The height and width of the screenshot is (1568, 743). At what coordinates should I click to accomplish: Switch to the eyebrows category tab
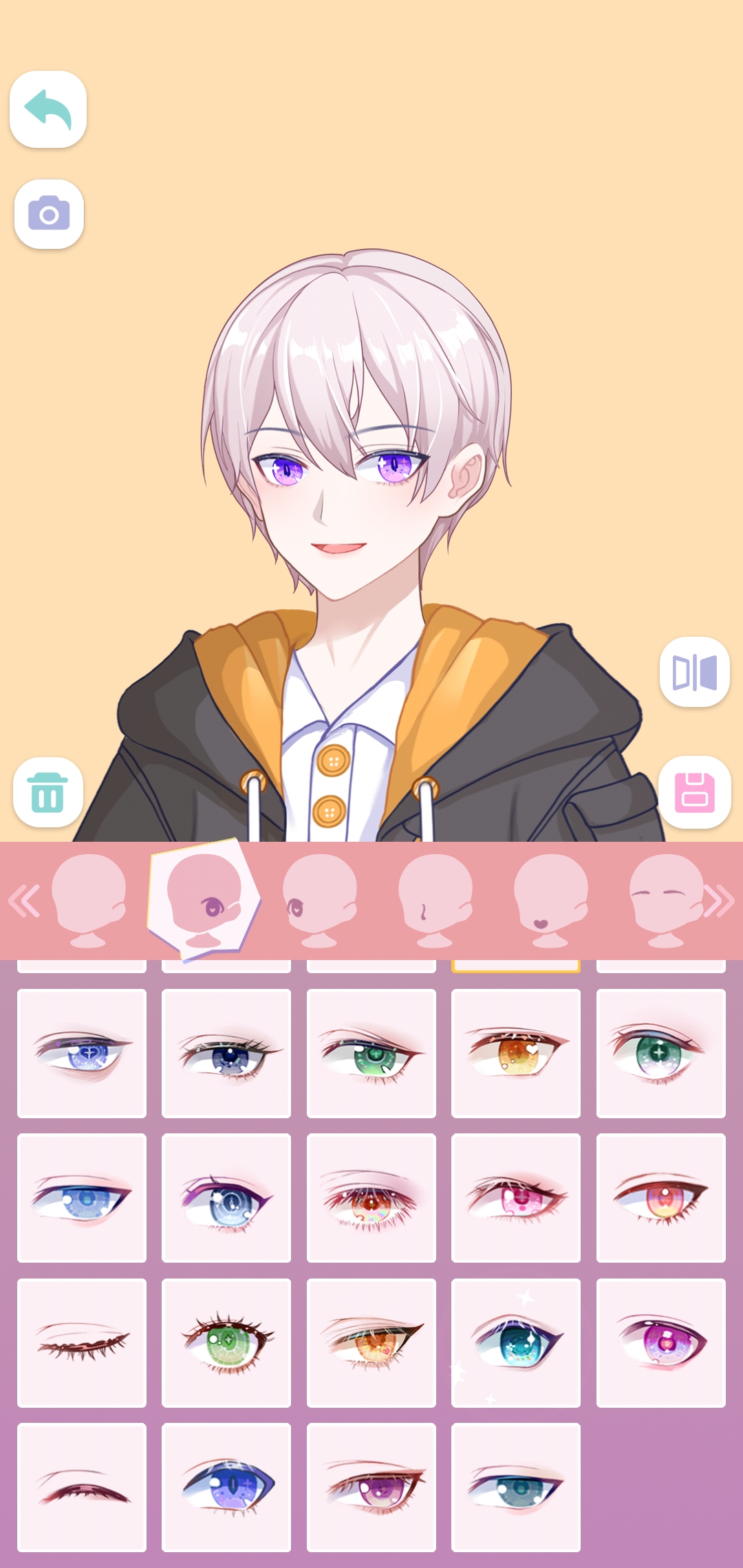coord(665,900)
